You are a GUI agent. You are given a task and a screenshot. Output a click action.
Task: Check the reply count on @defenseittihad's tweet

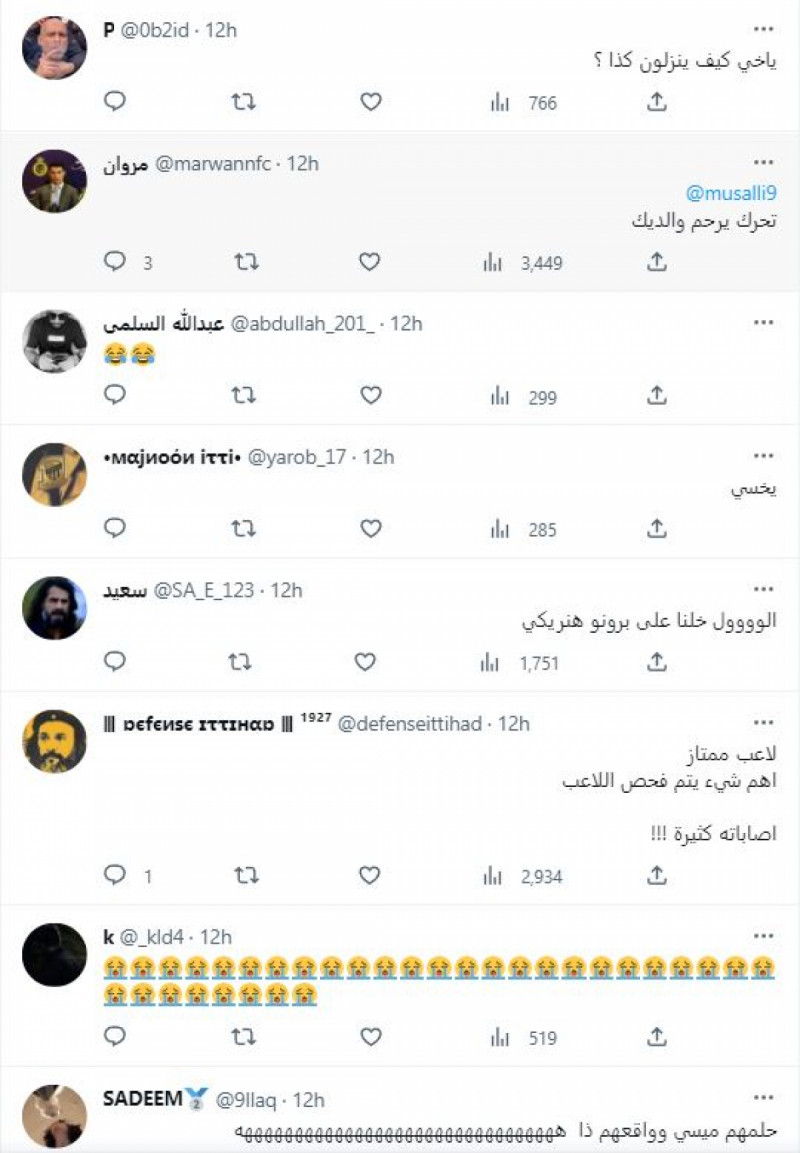[131, 876]
